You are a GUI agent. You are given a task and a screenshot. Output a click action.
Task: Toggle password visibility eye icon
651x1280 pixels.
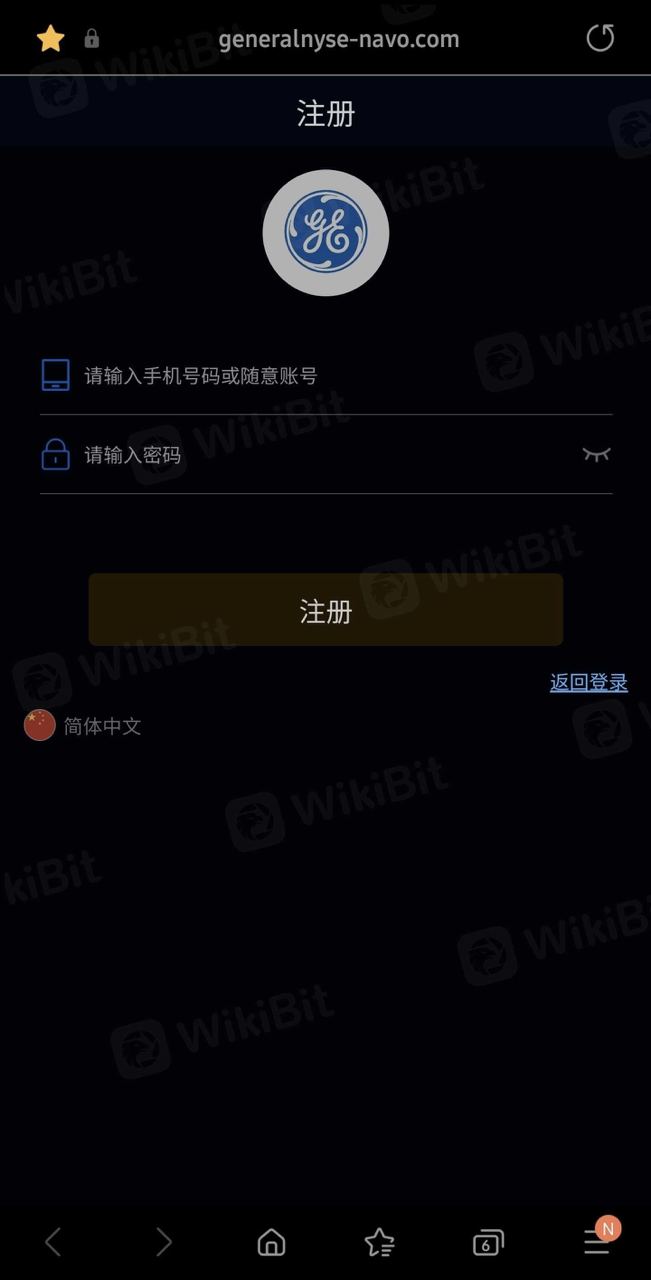pyautogui.click(x=596, y=455)
